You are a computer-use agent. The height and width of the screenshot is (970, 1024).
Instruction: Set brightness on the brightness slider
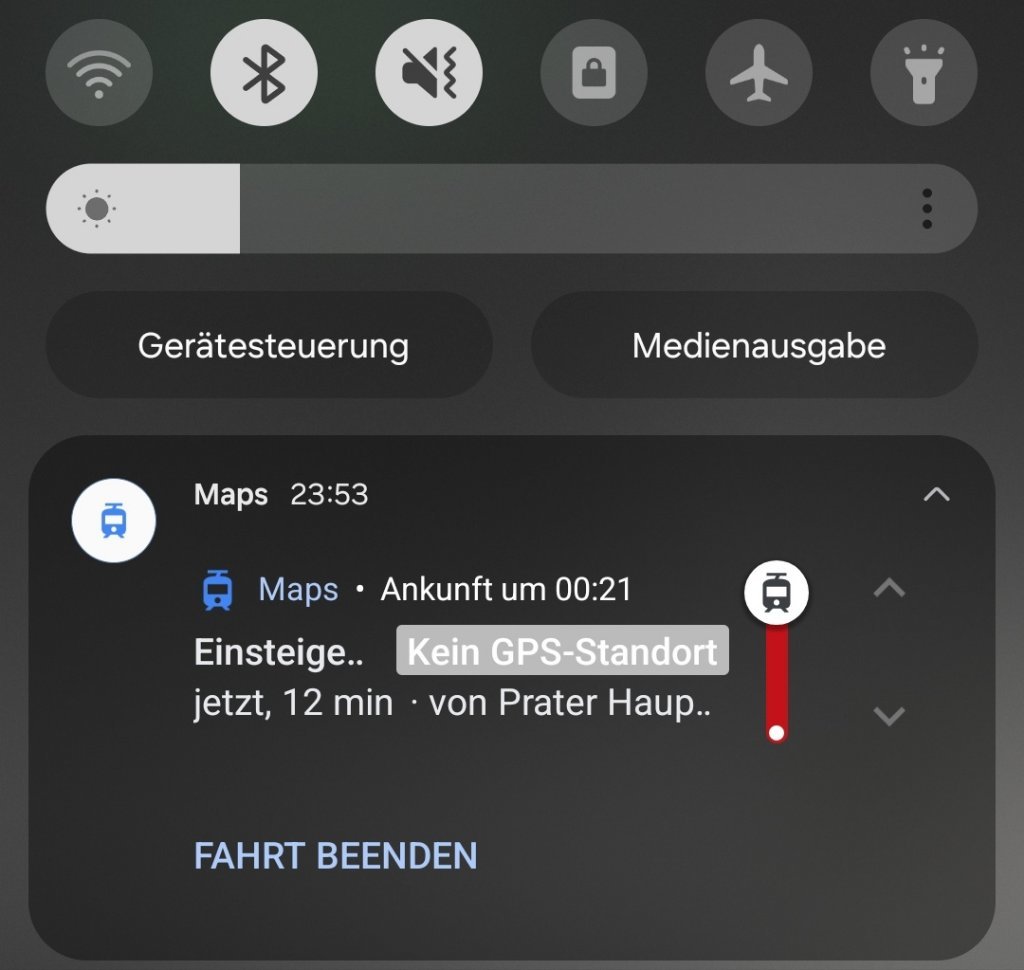pyautogui.click(x=480, y=209)
